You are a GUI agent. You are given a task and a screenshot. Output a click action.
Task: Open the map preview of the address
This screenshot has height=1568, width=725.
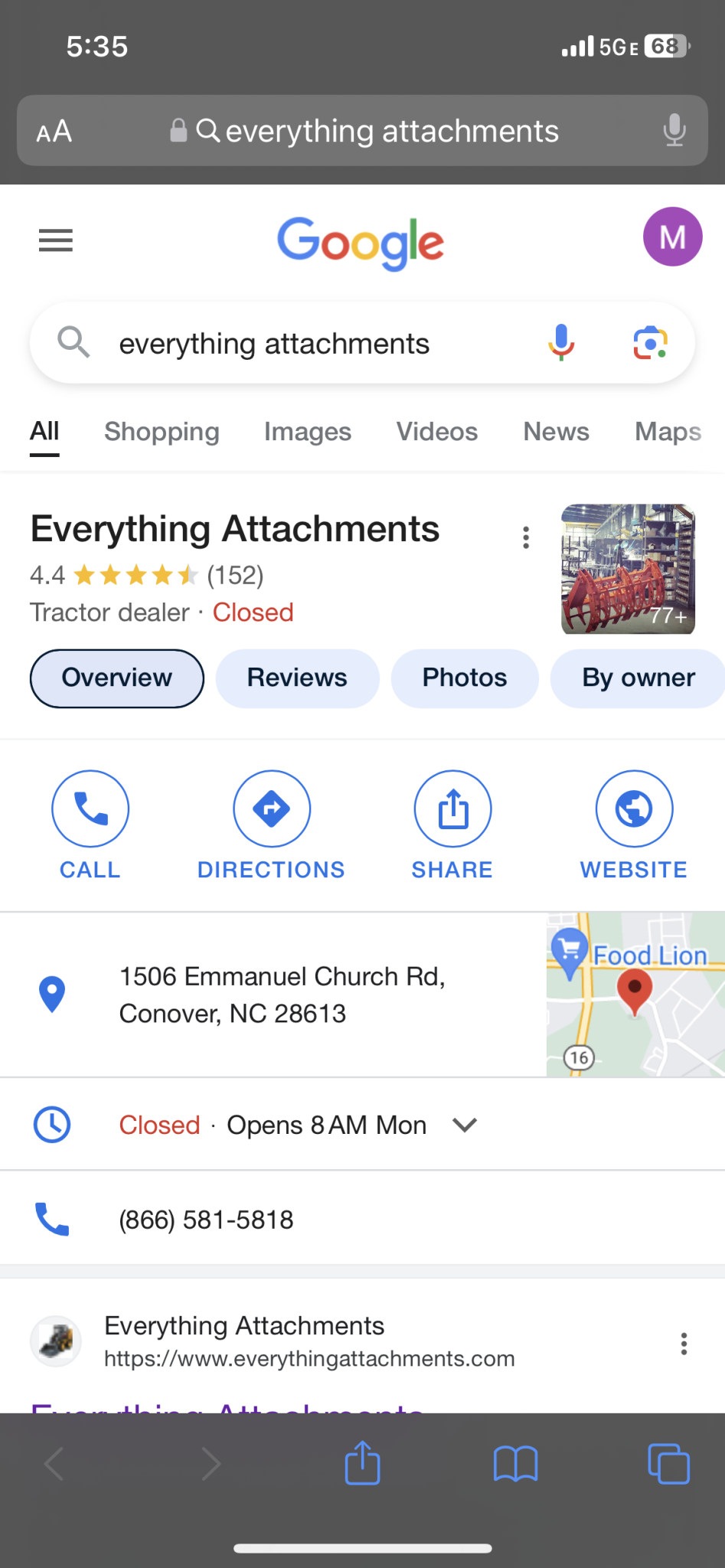[635, 995]
